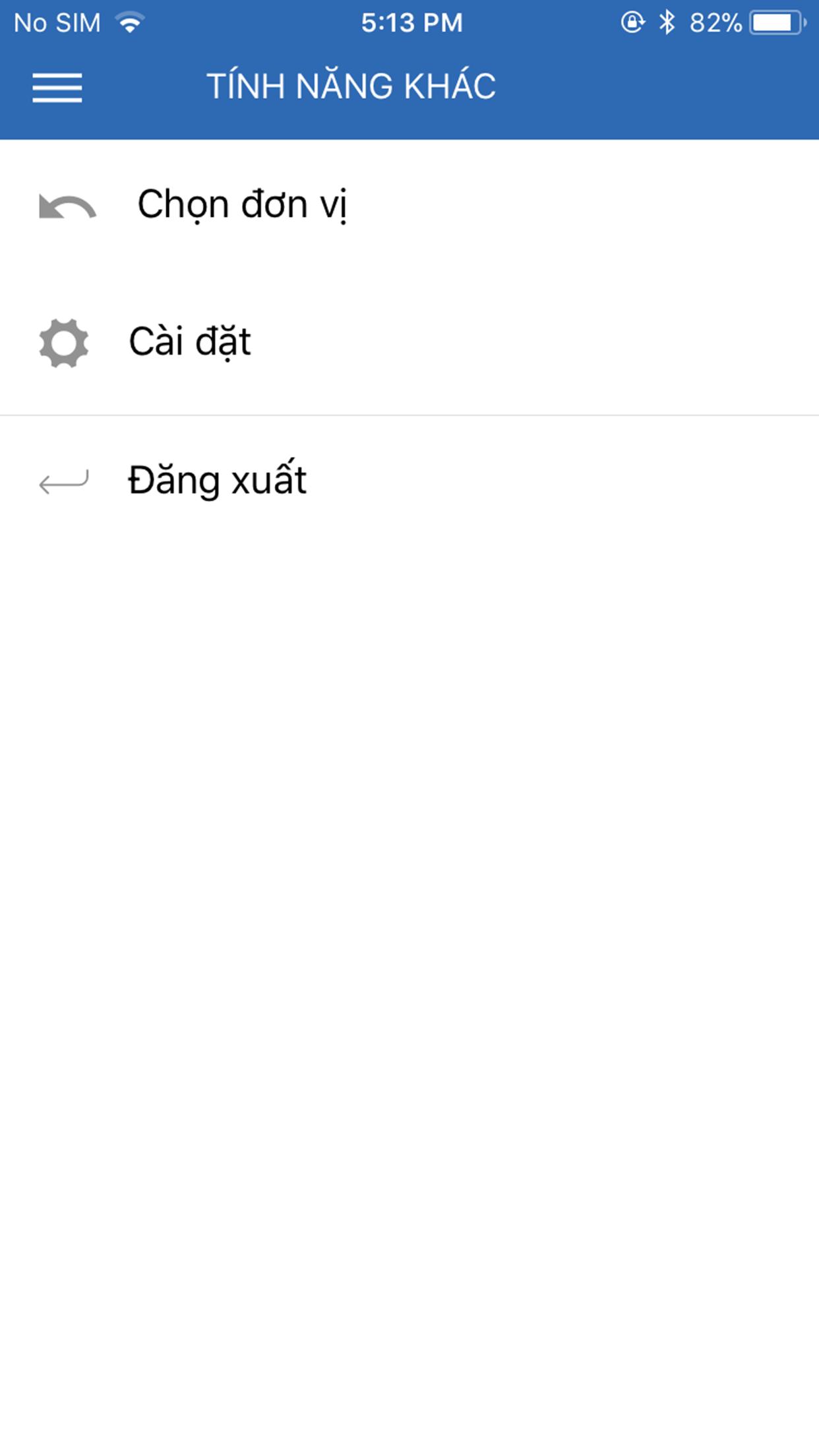Open Cài đặt settings
Viewport: 819px width, 1456px height.
click(x=409, y=343)
